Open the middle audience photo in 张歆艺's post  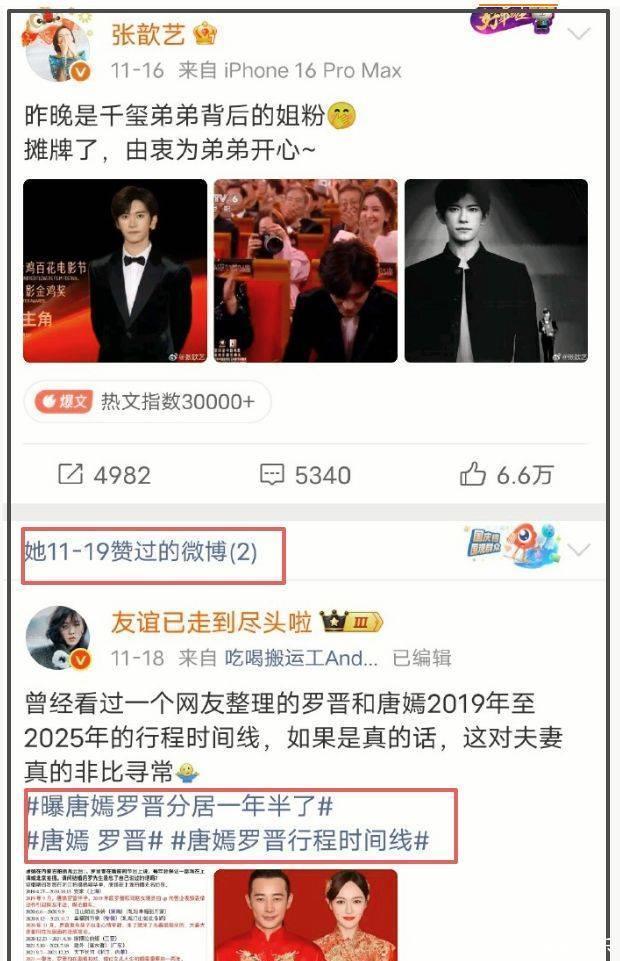click(x=305, y=270)
